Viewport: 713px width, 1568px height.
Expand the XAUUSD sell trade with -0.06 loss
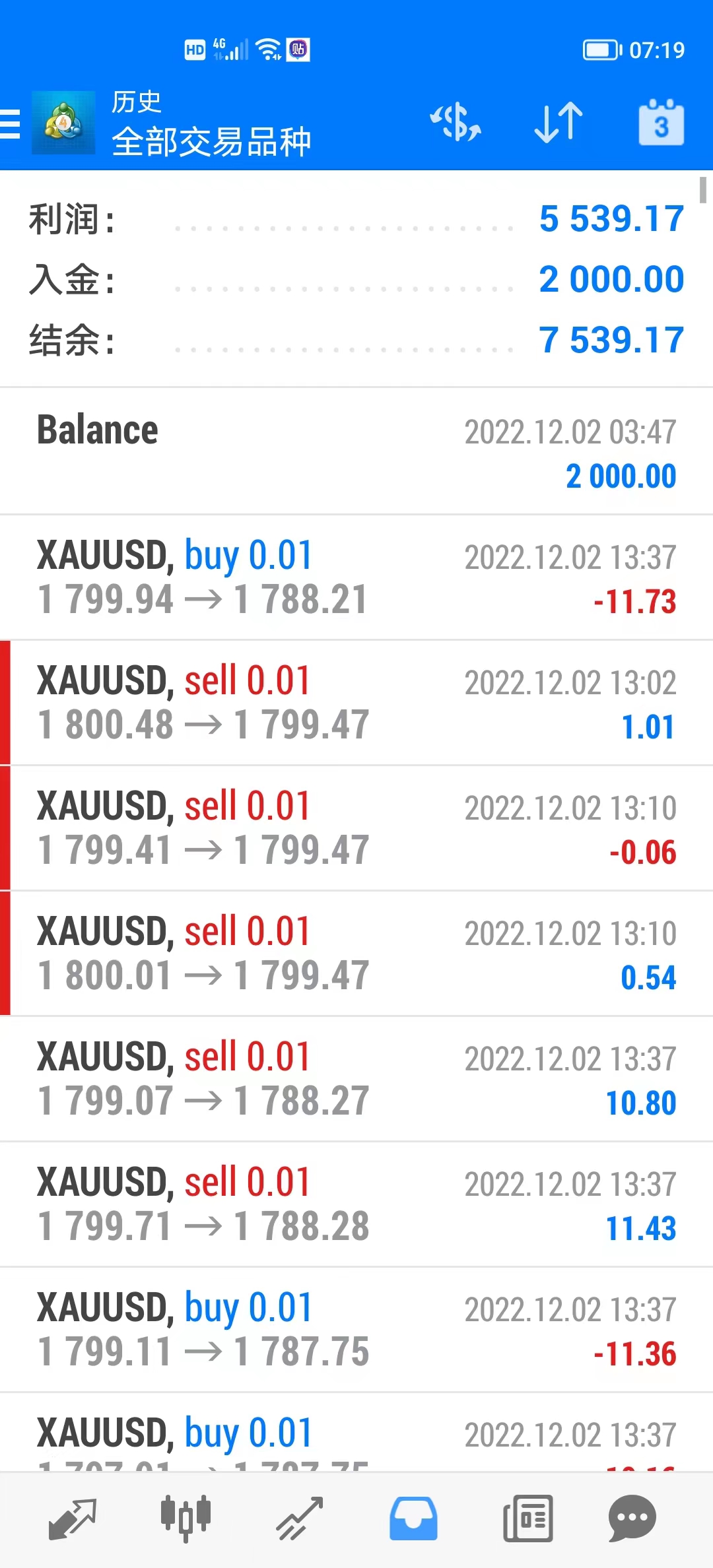pyautogui.click(x=356, y=828)
